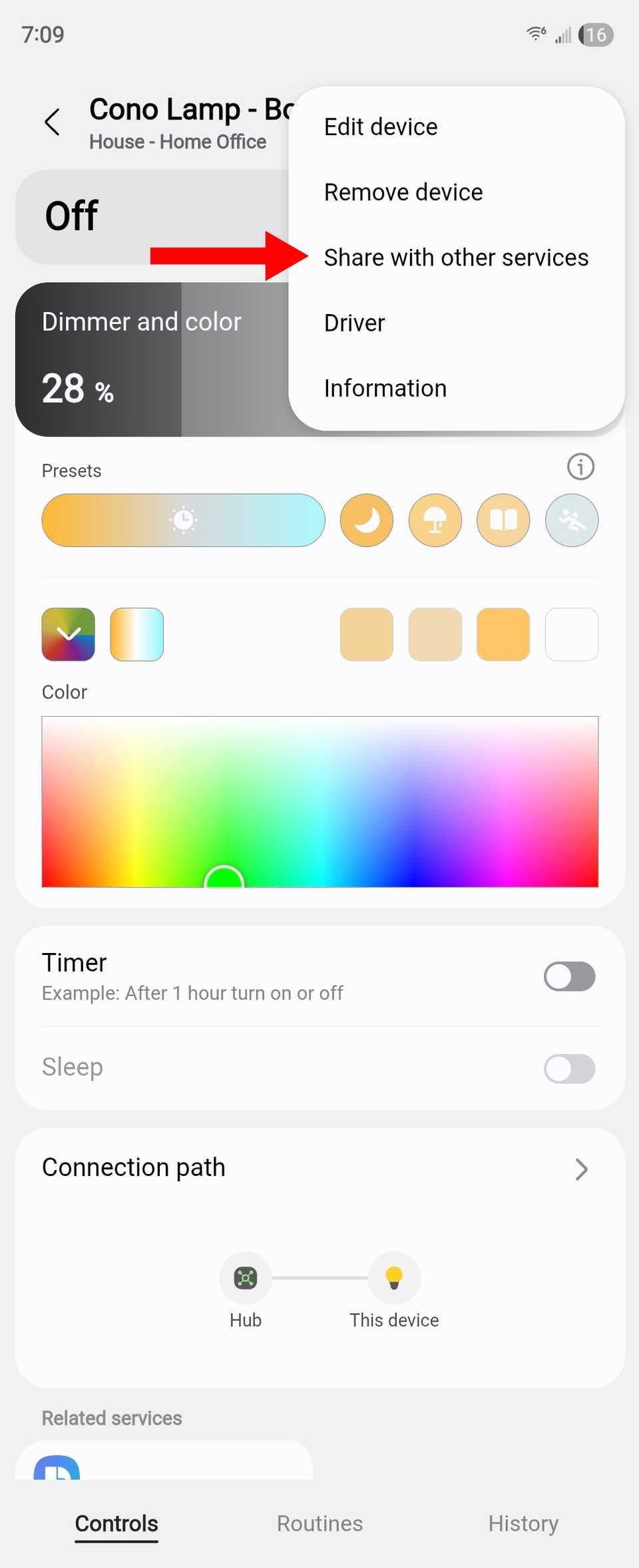639x1568 pixels.
Task: Select Edit device from the menu
Action: point(381,126)
